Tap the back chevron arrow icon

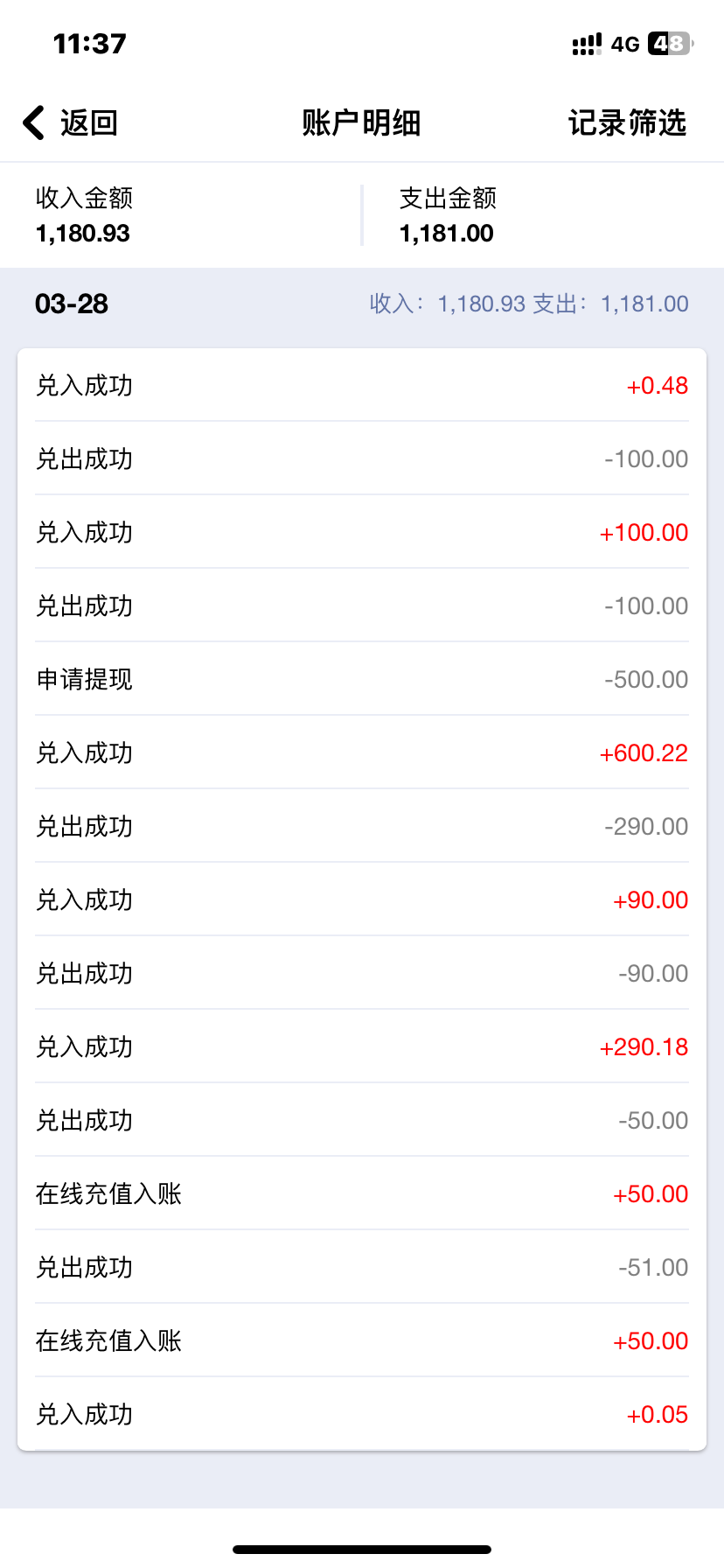[32, 122]
